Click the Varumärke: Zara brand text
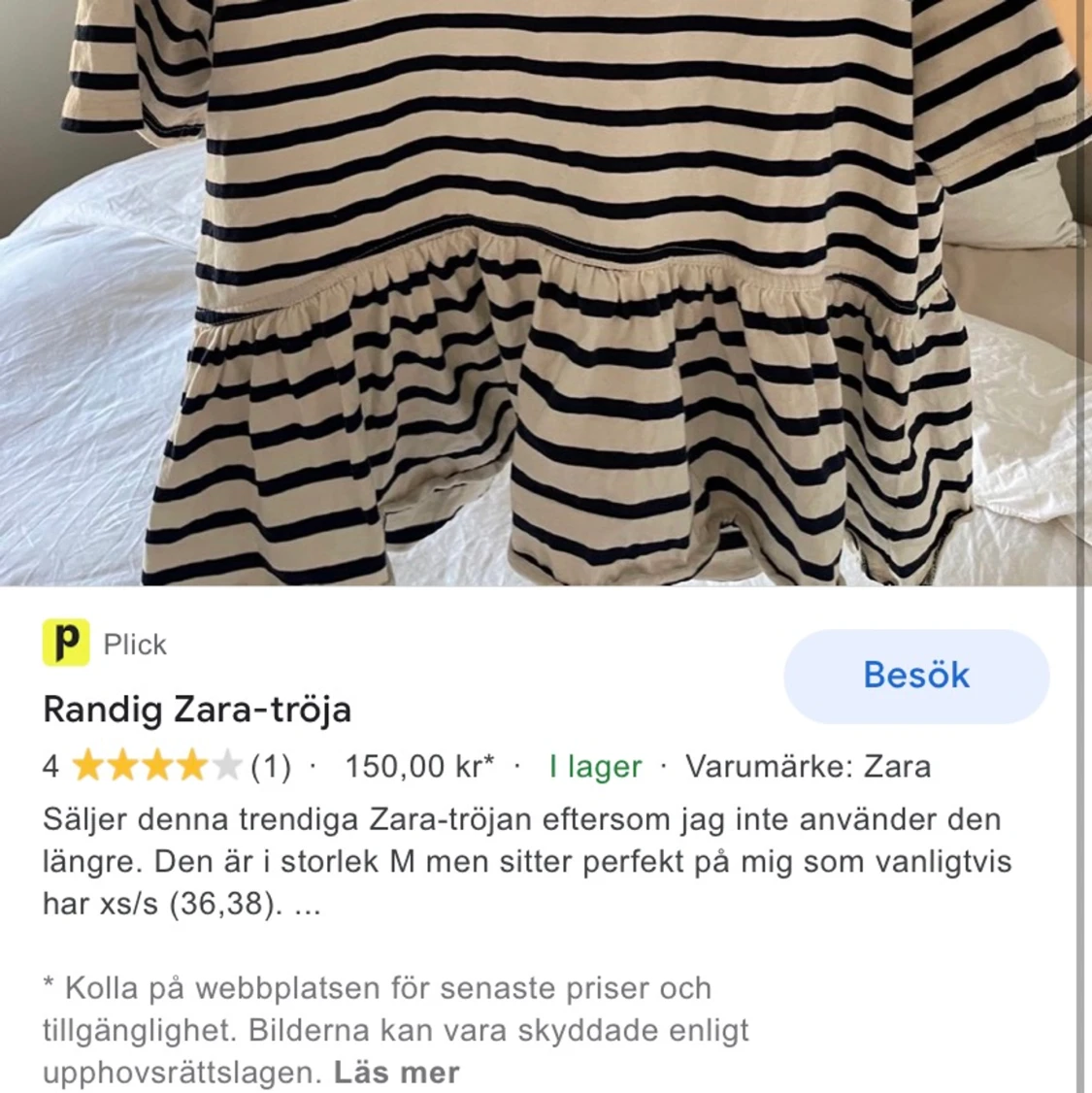Image resolution: width=1092 pixels, height=1093 pixels. (x=809, y=766)
